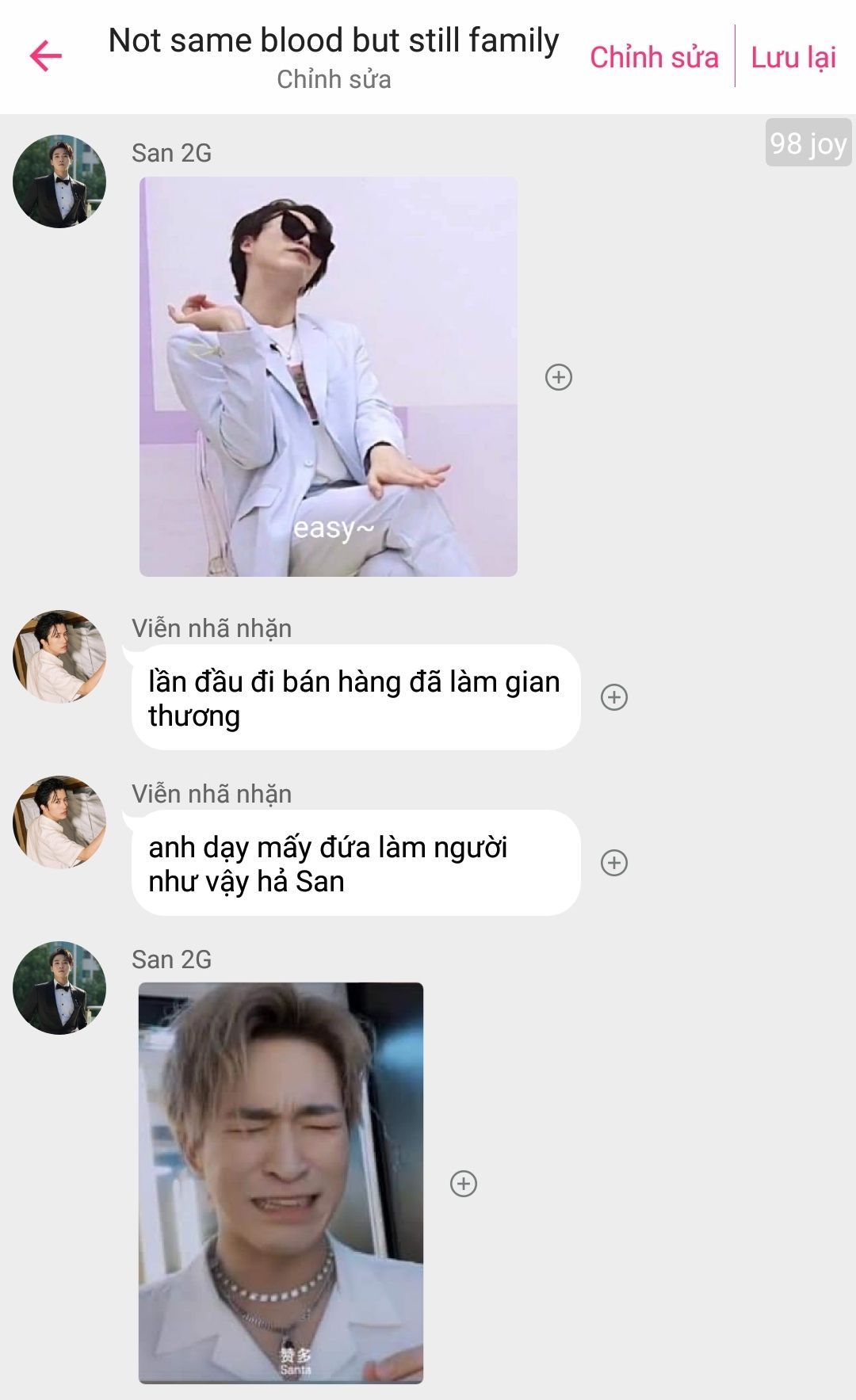Open the easy~ sunglasses image message
The image size is (856, 1400).
(x=328, y=377)
